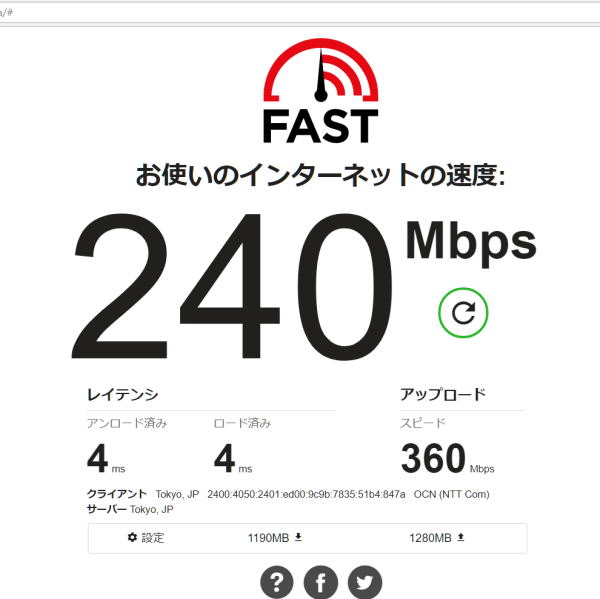Image resolution: width=600 pixels, height=599 pixels.
Task: Open the 設定 settings option
Action: click(146, 538)
